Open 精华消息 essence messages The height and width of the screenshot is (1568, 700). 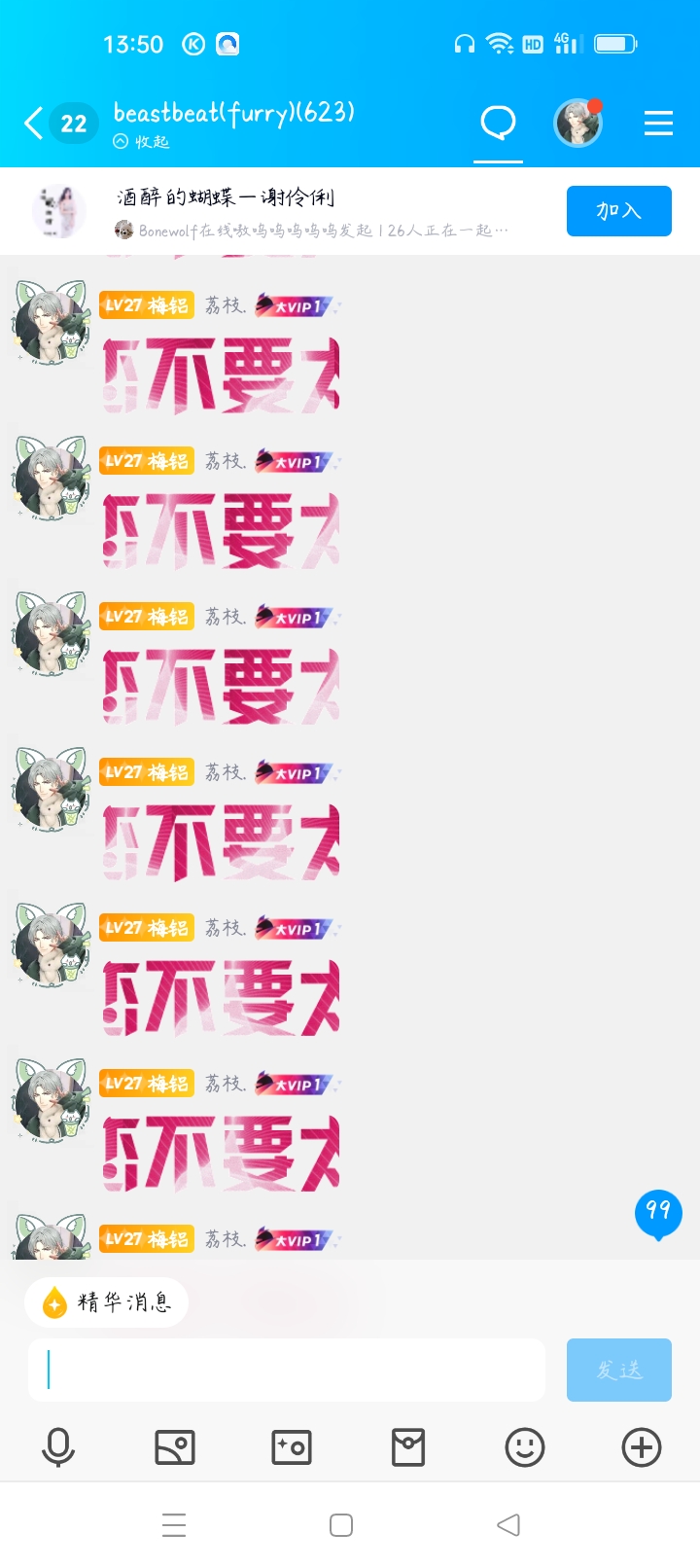pos(107,1302)
